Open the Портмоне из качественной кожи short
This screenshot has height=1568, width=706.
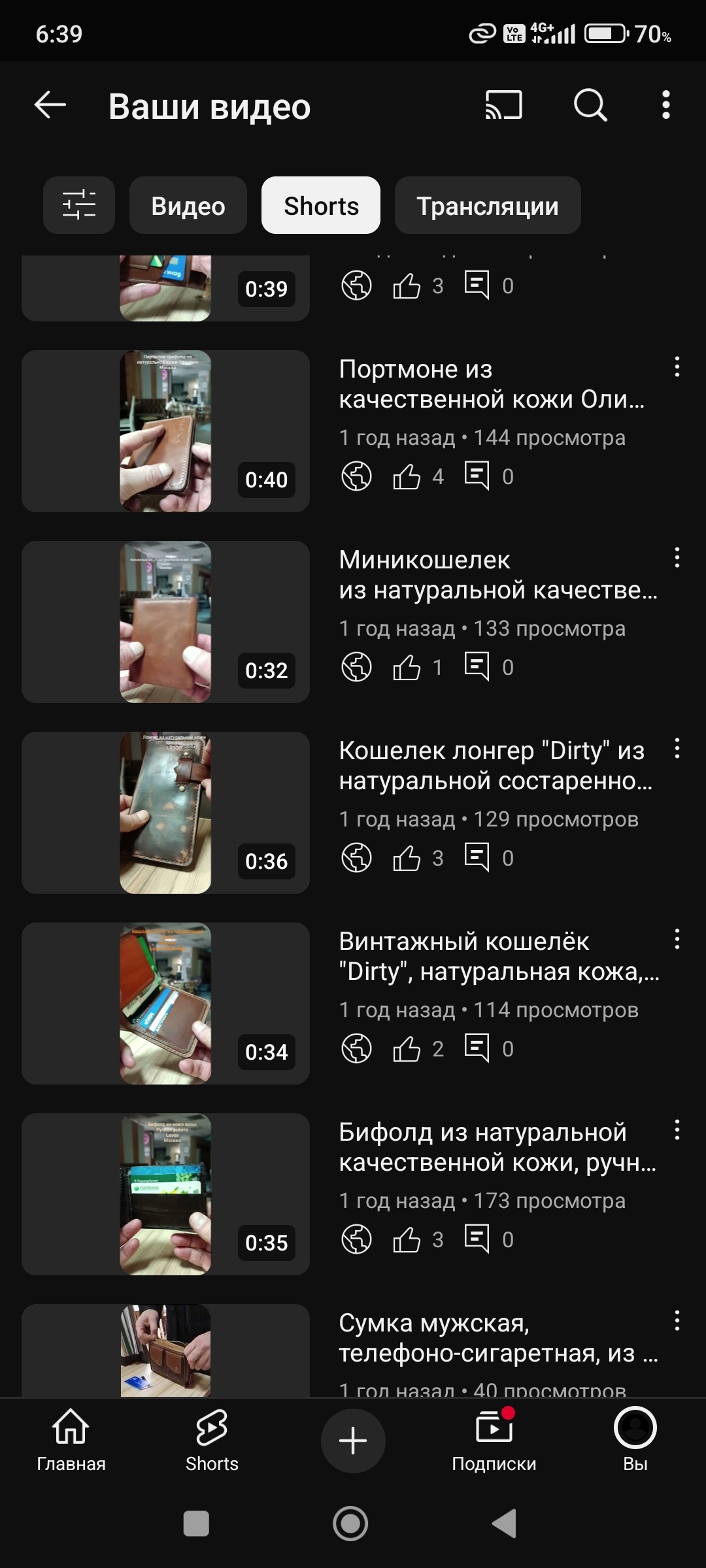(165, 431)
